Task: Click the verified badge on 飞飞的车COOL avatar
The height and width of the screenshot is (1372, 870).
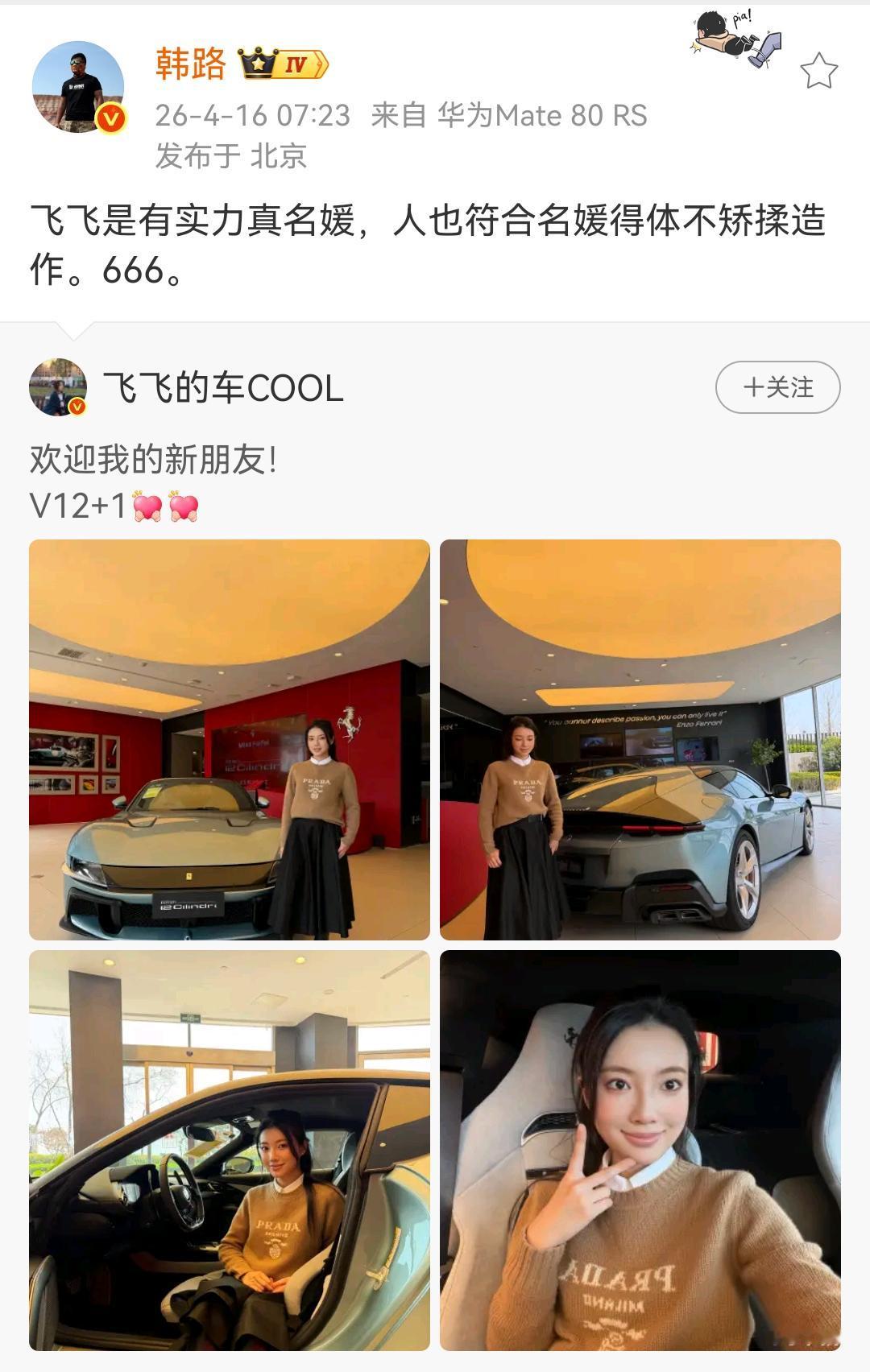Action: click(75, 408)
